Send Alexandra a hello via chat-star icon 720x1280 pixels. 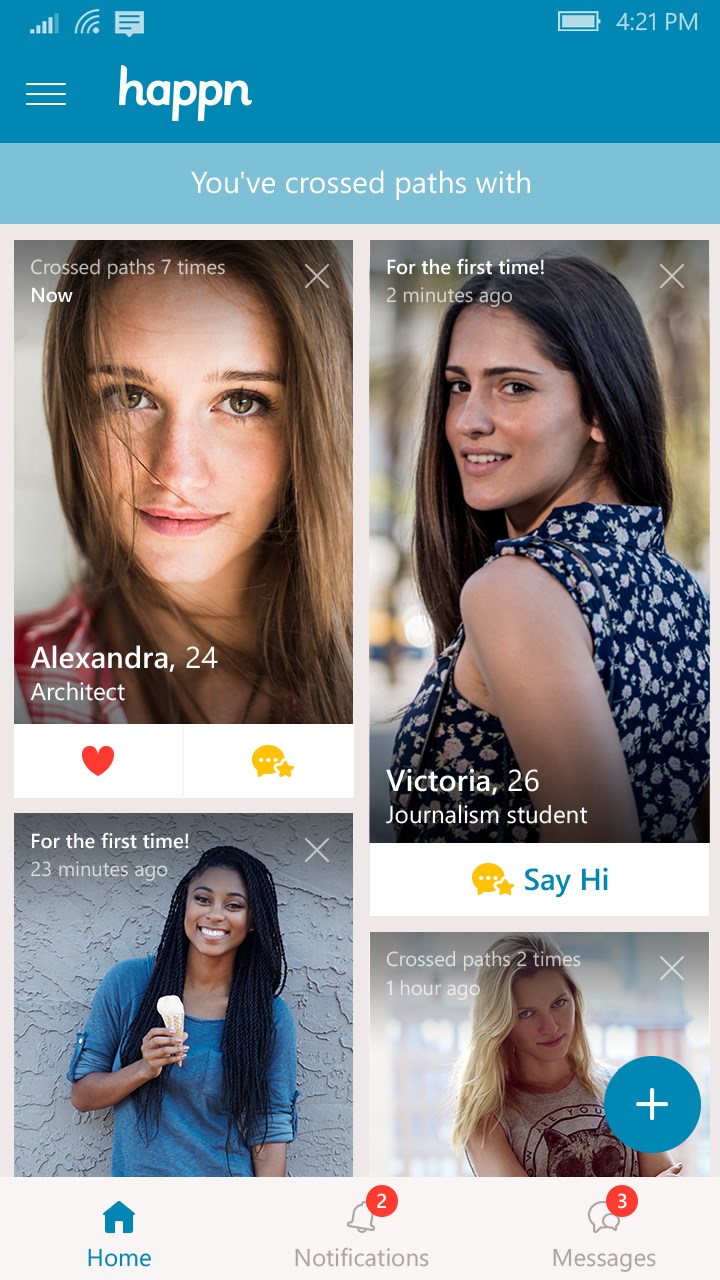coord(271,761)
